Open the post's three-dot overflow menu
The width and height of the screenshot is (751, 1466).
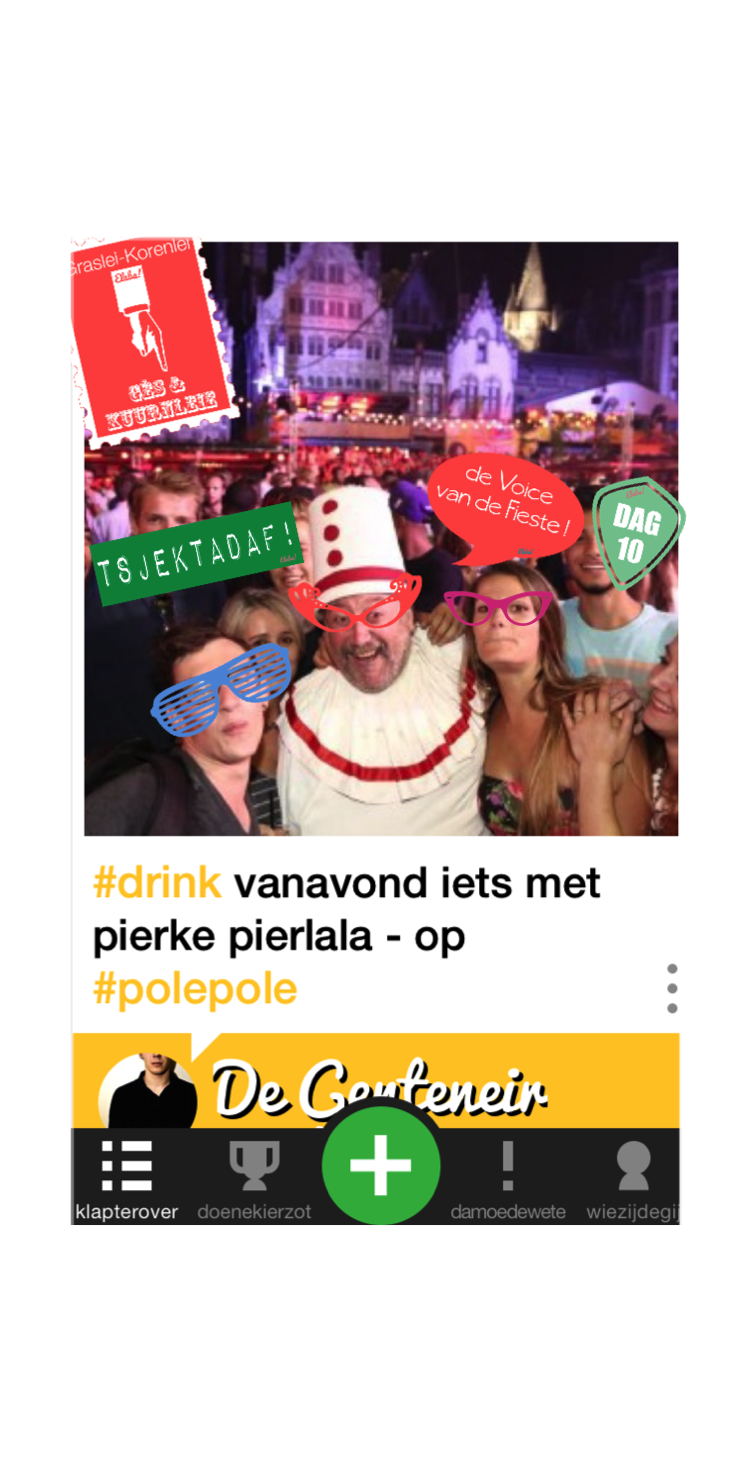point(672,988)
